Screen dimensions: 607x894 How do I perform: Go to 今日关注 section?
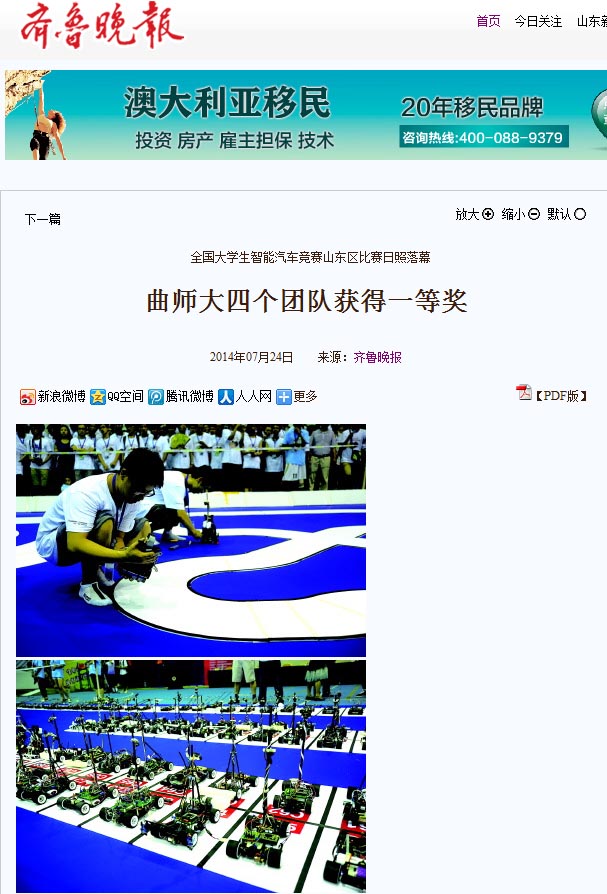[538, 21]
